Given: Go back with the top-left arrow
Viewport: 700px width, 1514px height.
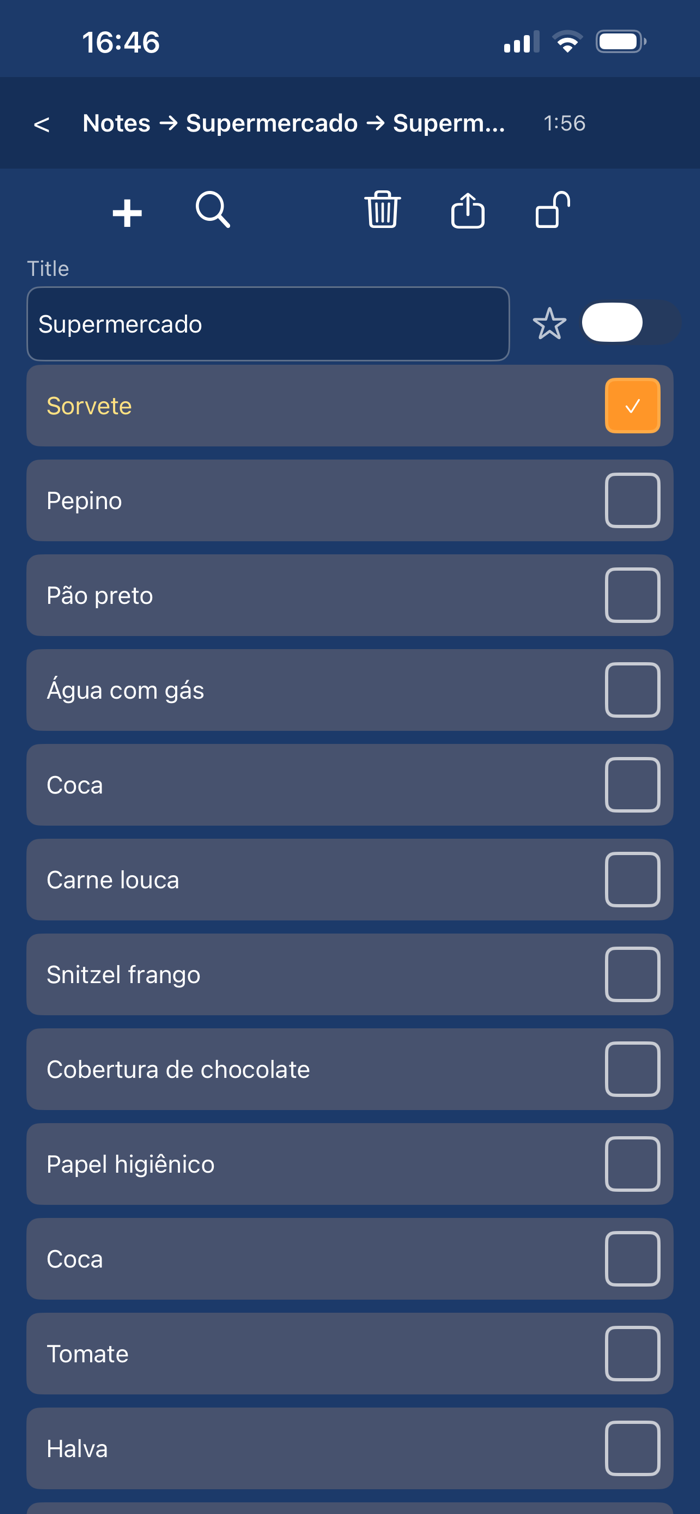Looking at the screenshot, I should (41, 124).
